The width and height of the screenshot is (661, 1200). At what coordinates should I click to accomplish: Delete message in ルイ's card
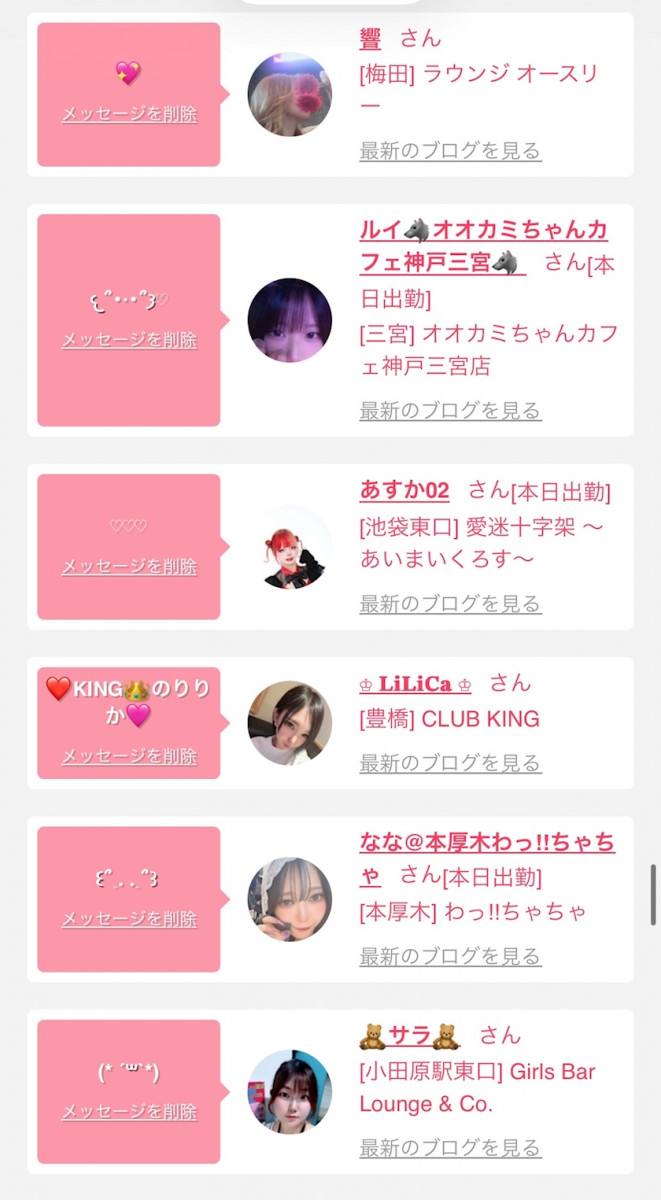click(129, 340)
